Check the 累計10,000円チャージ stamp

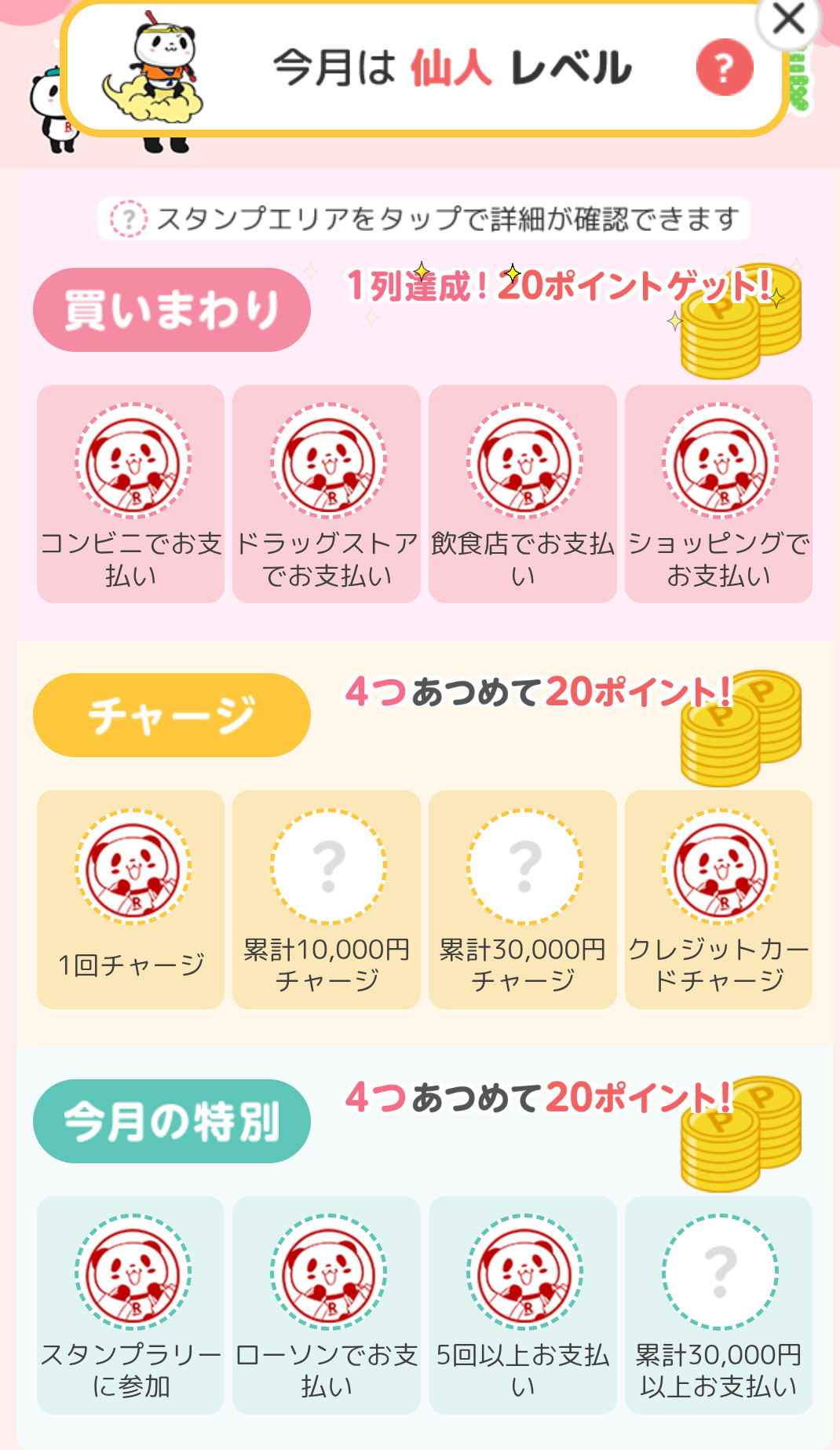coord(327,899)
